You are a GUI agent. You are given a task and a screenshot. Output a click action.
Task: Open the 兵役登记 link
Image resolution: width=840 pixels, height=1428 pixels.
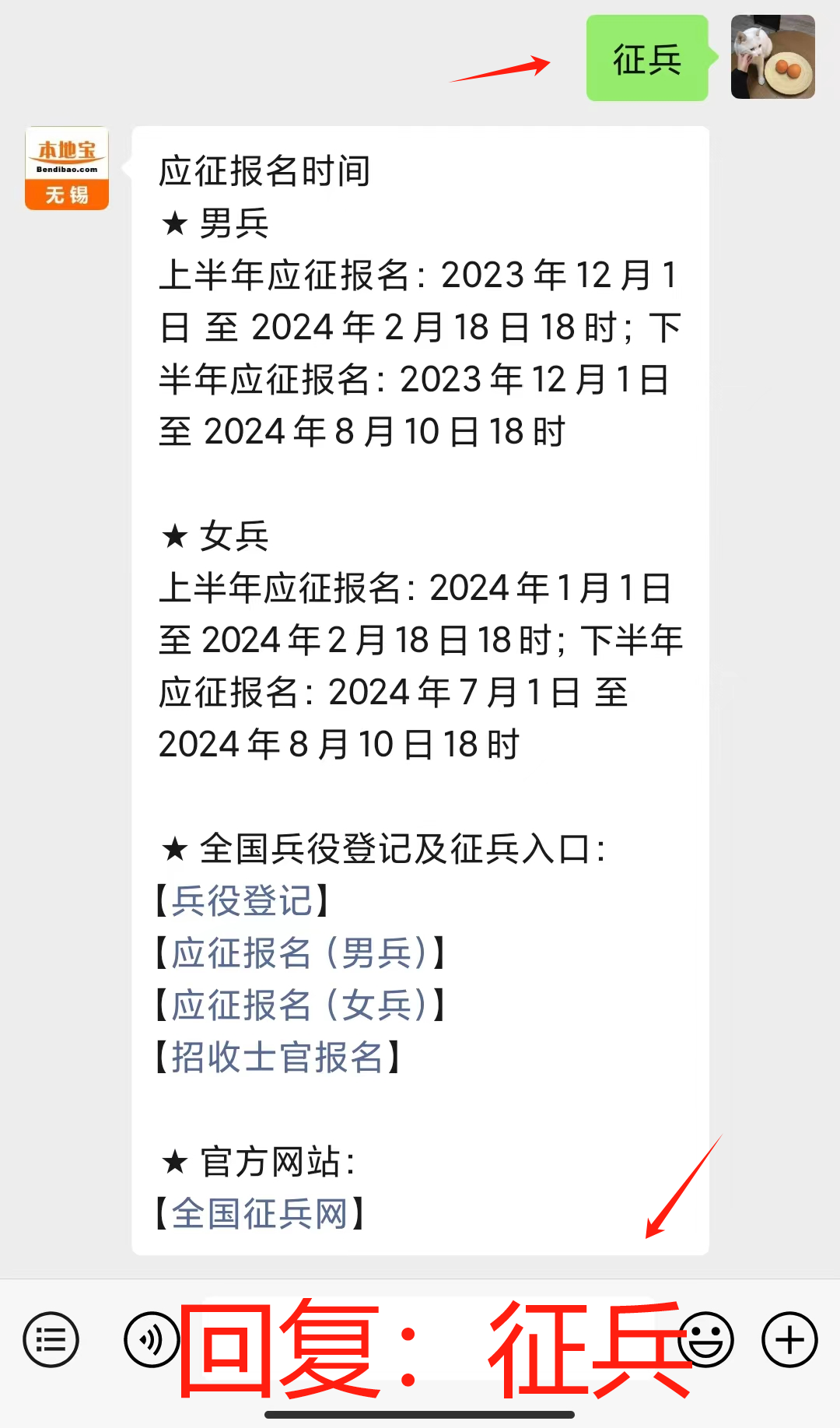241,901
